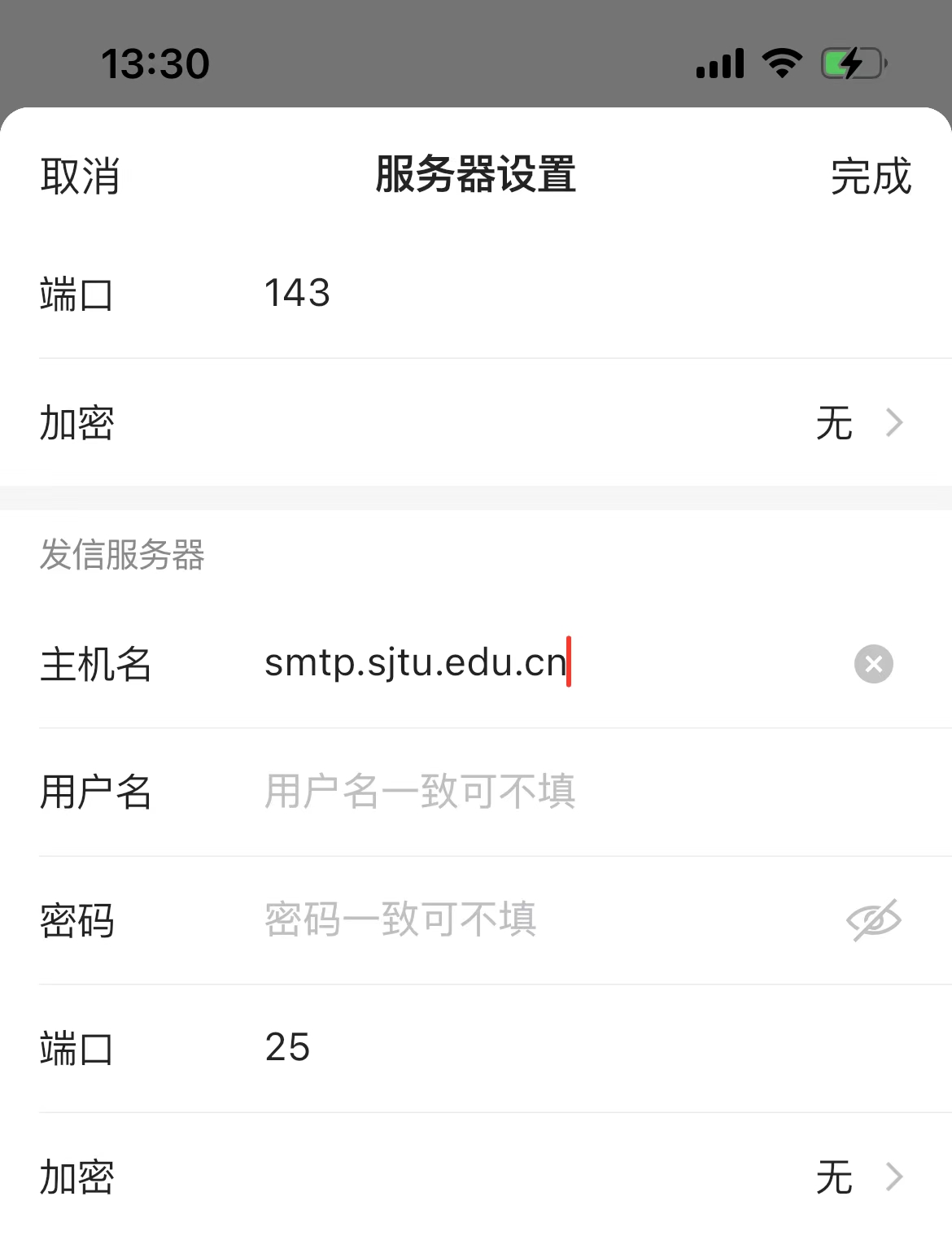Screen dimensions: 952x1240
Task: Toggle password visibility eye icon
Action: 873,920
